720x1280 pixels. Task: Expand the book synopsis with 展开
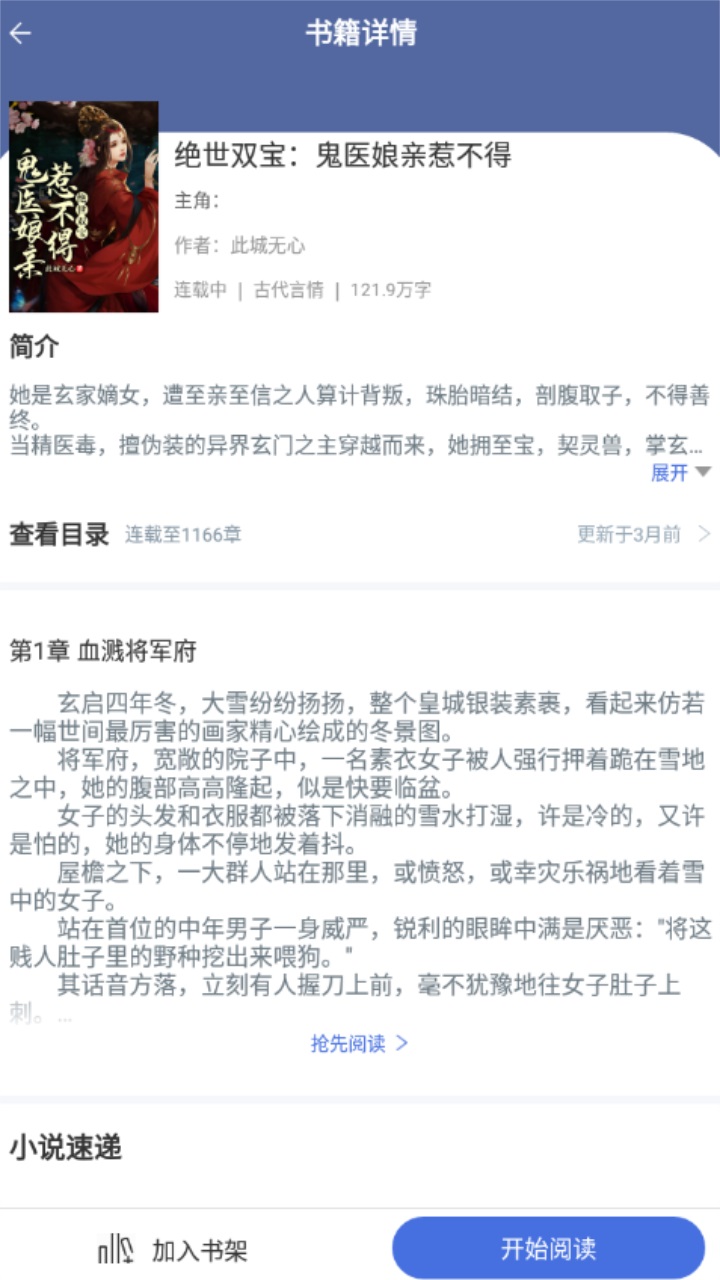pyautogui.click(x=680, y=473)
